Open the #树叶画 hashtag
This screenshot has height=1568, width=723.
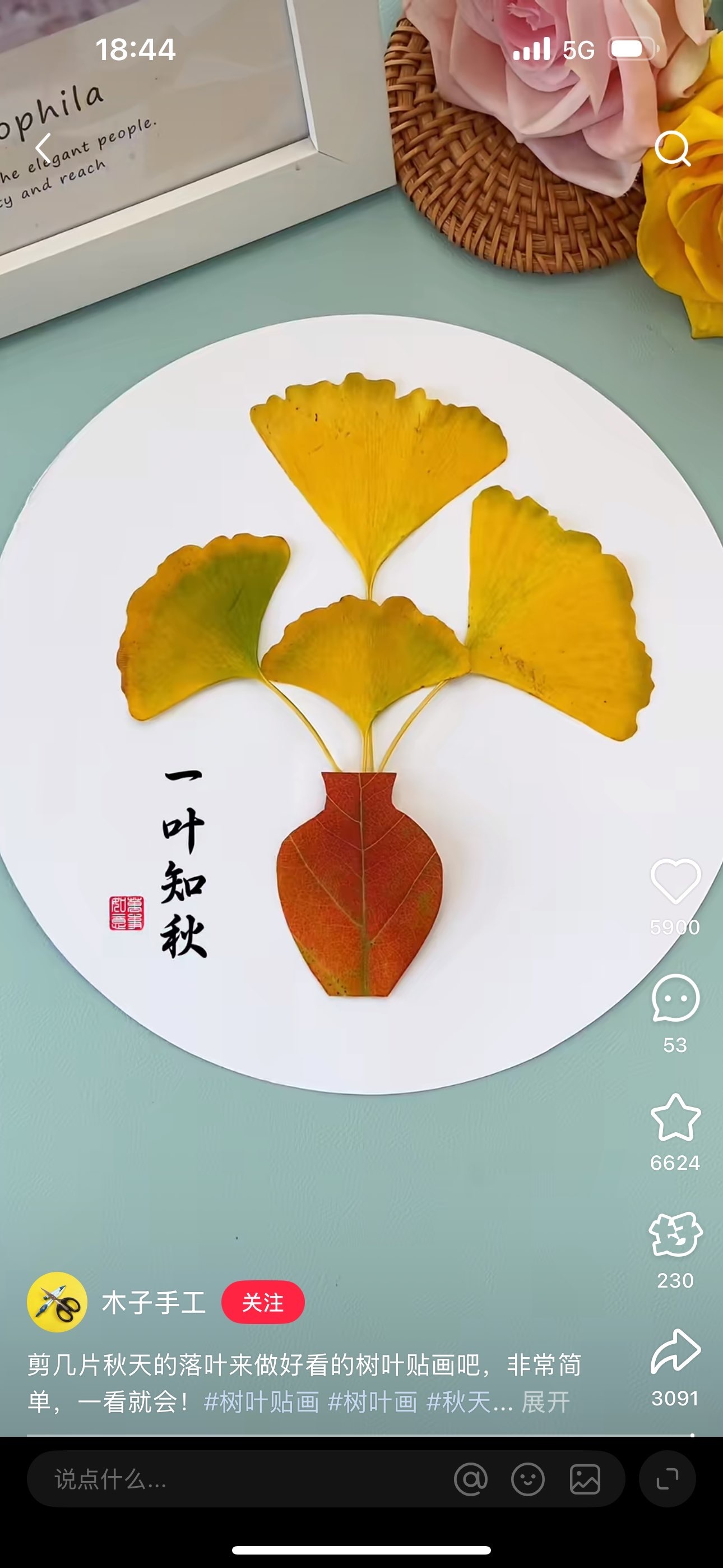(372, 1403)
